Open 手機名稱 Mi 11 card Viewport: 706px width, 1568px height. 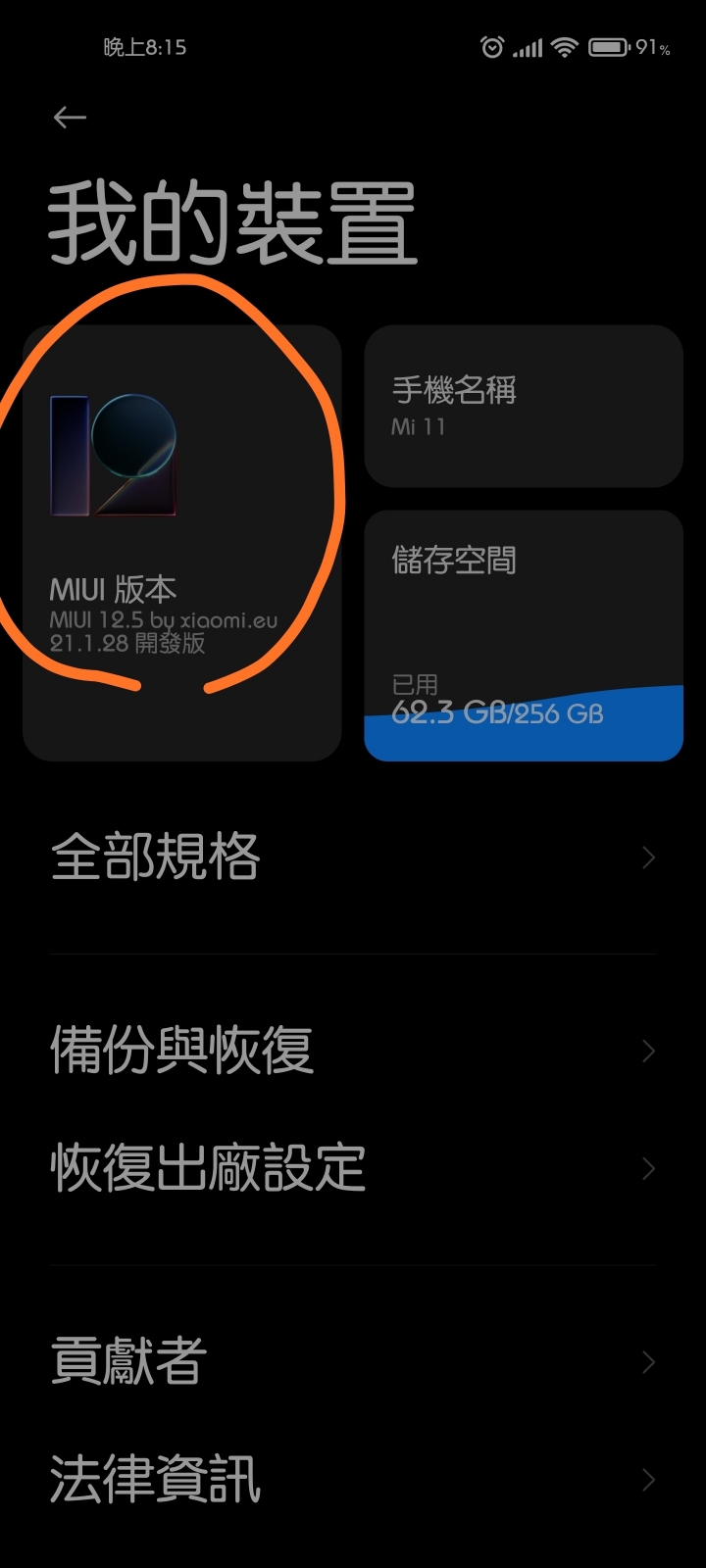tap(523, 406)
